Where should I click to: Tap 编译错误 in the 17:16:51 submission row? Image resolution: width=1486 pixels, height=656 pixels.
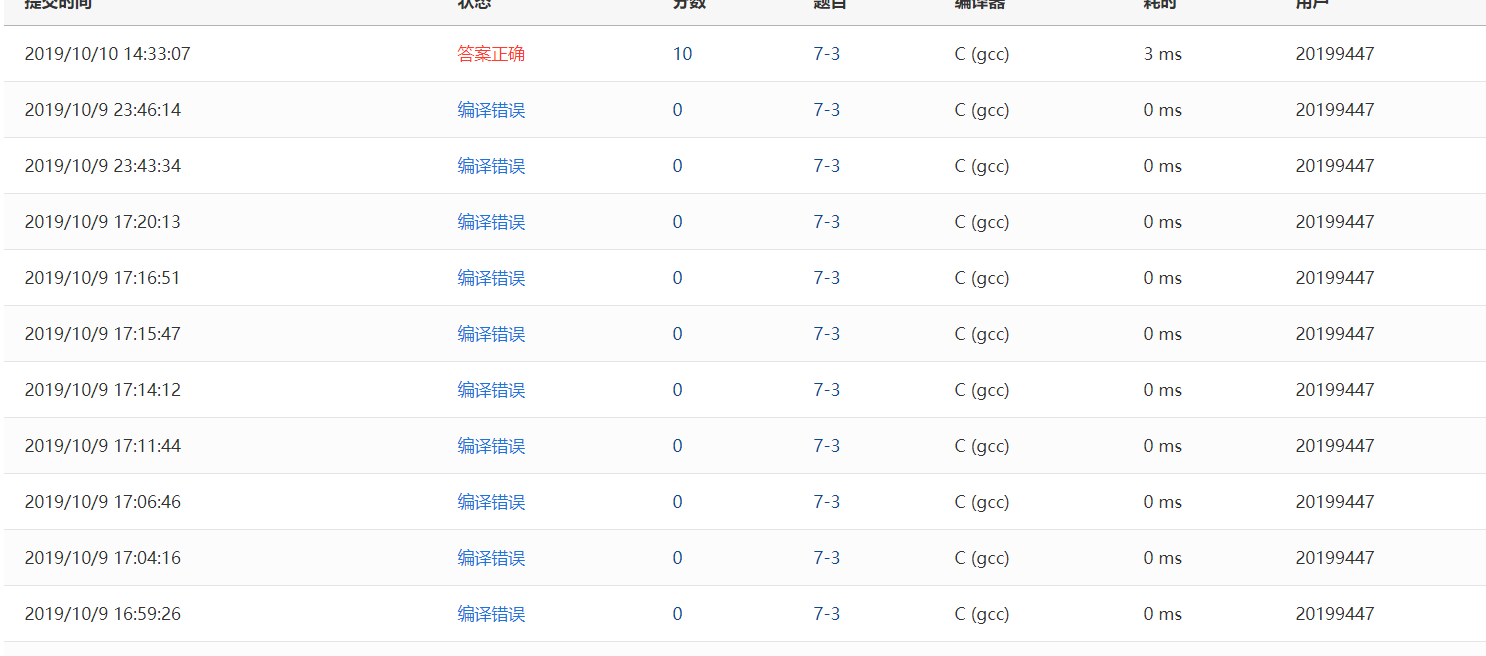tap(491, 278)
